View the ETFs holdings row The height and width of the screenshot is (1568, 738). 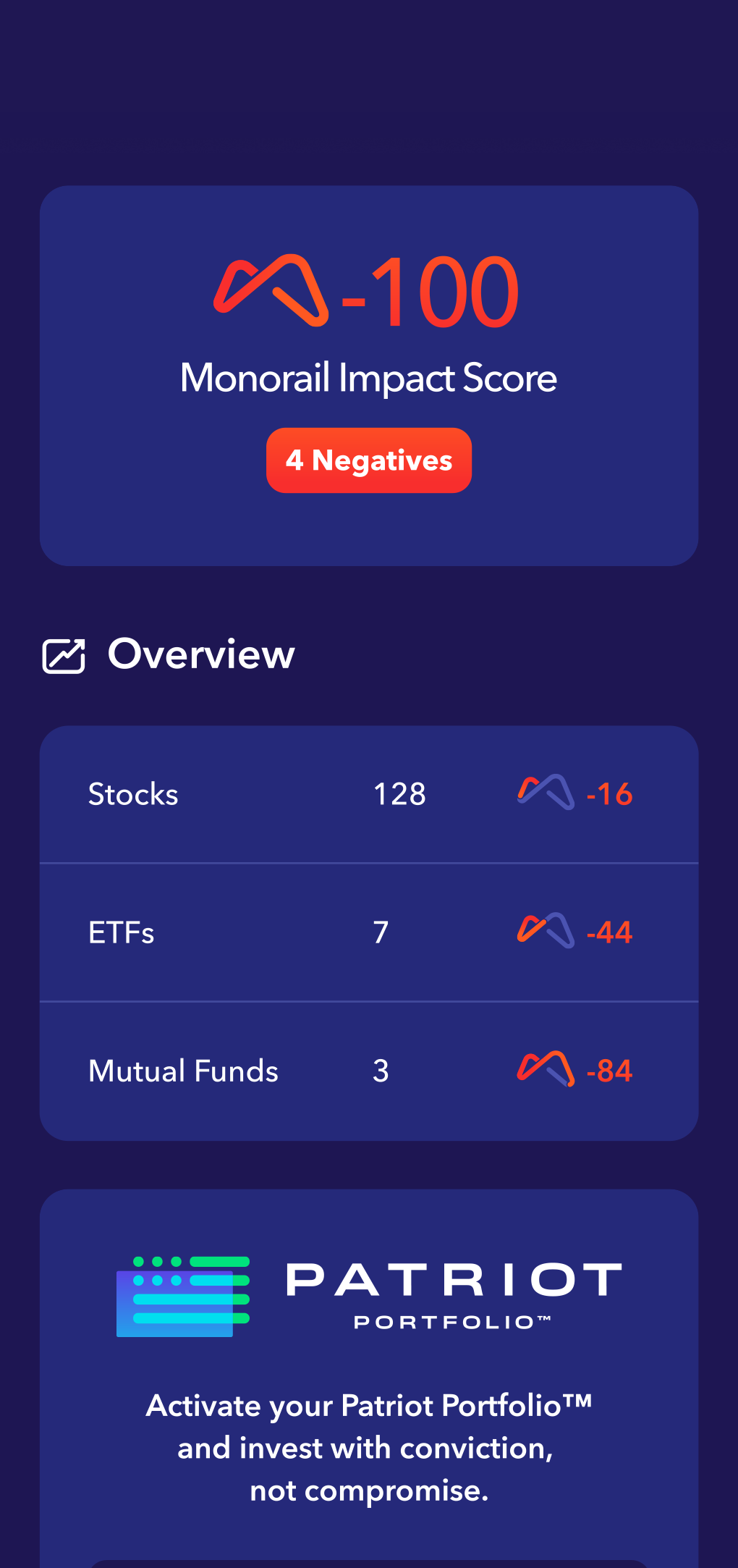369,932
